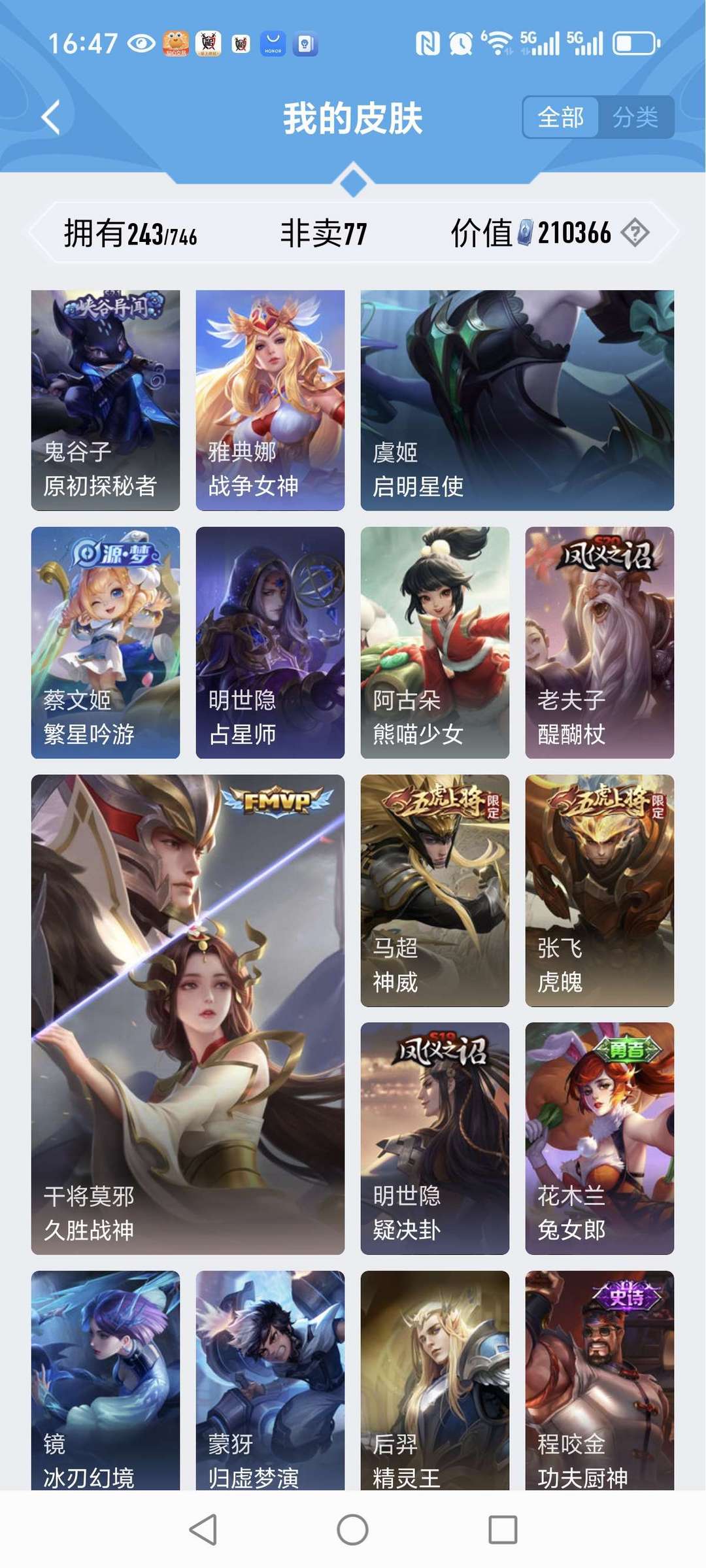706x1568 pixels.
Task: Open 明世隐 占星师 skin
Action: pos(270,643)
